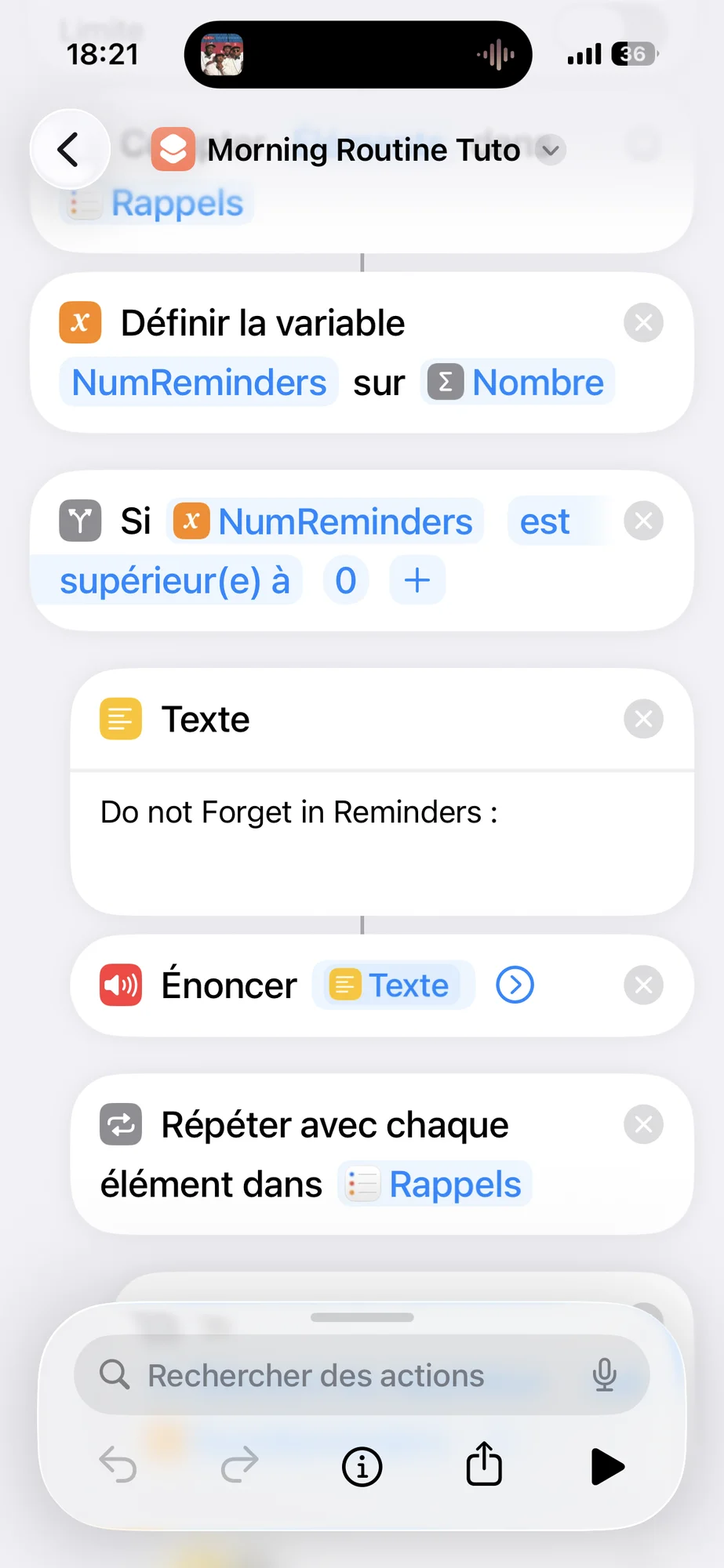Remove the Texte action

point(643,720)
